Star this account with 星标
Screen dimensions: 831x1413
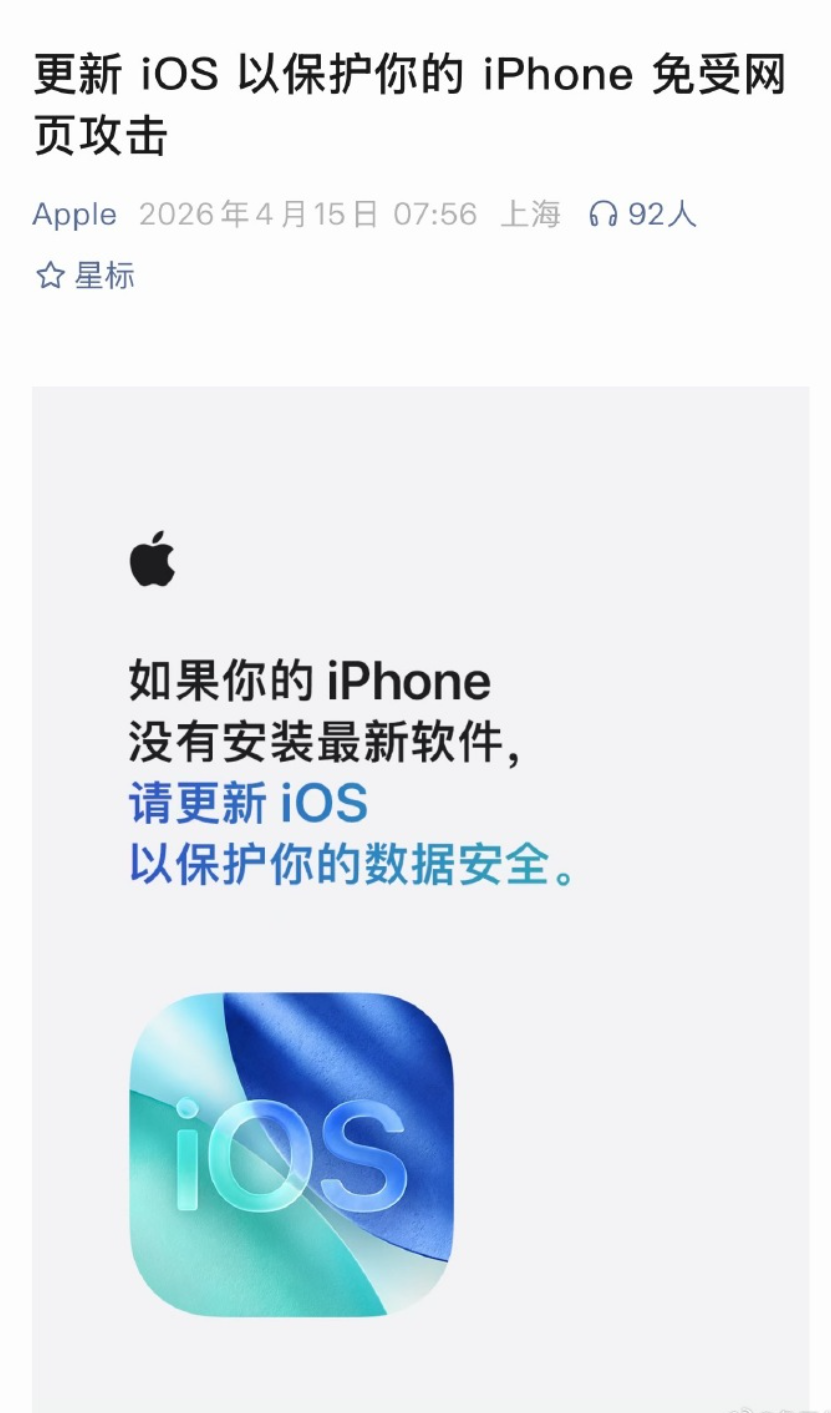(x=84, y=276)
